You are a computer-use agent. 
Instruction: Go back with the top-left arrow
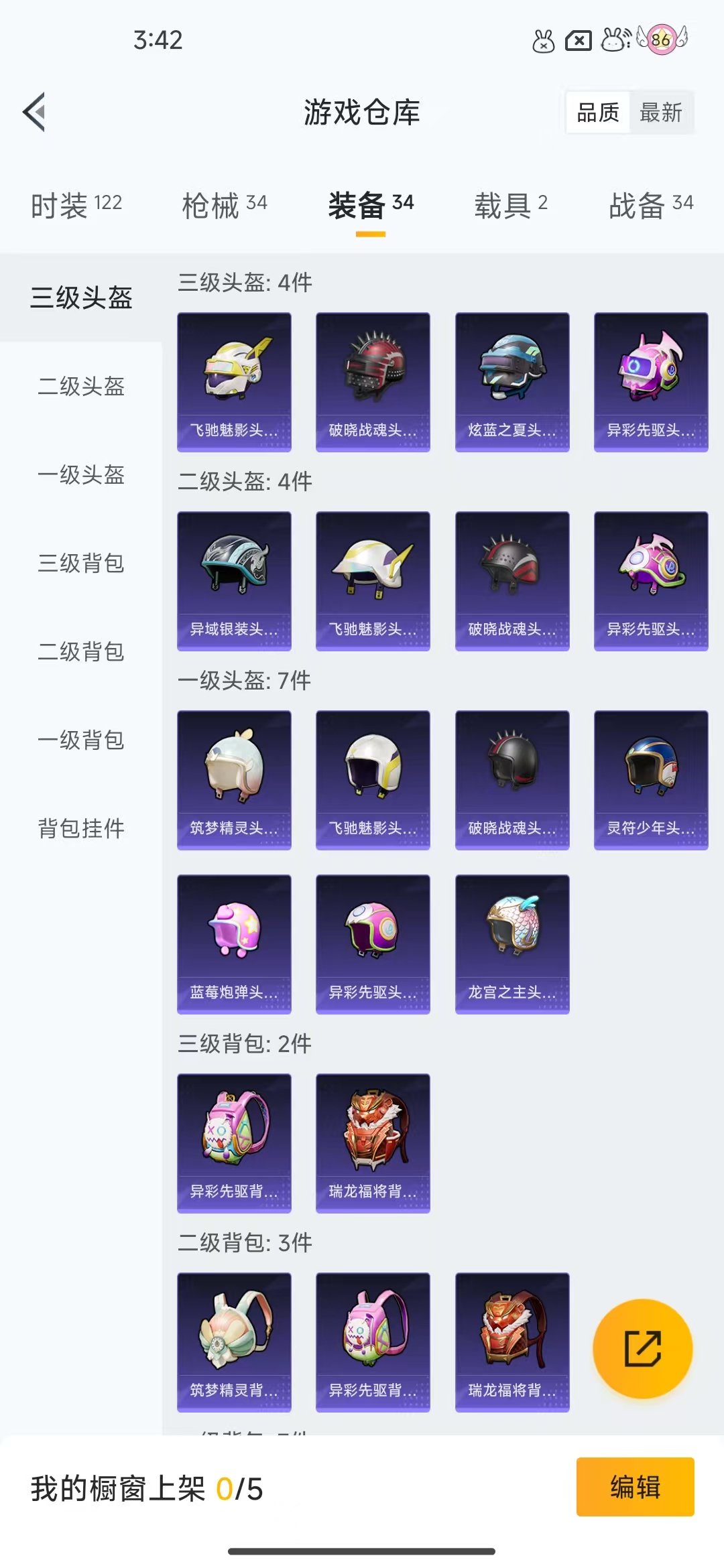34,112
